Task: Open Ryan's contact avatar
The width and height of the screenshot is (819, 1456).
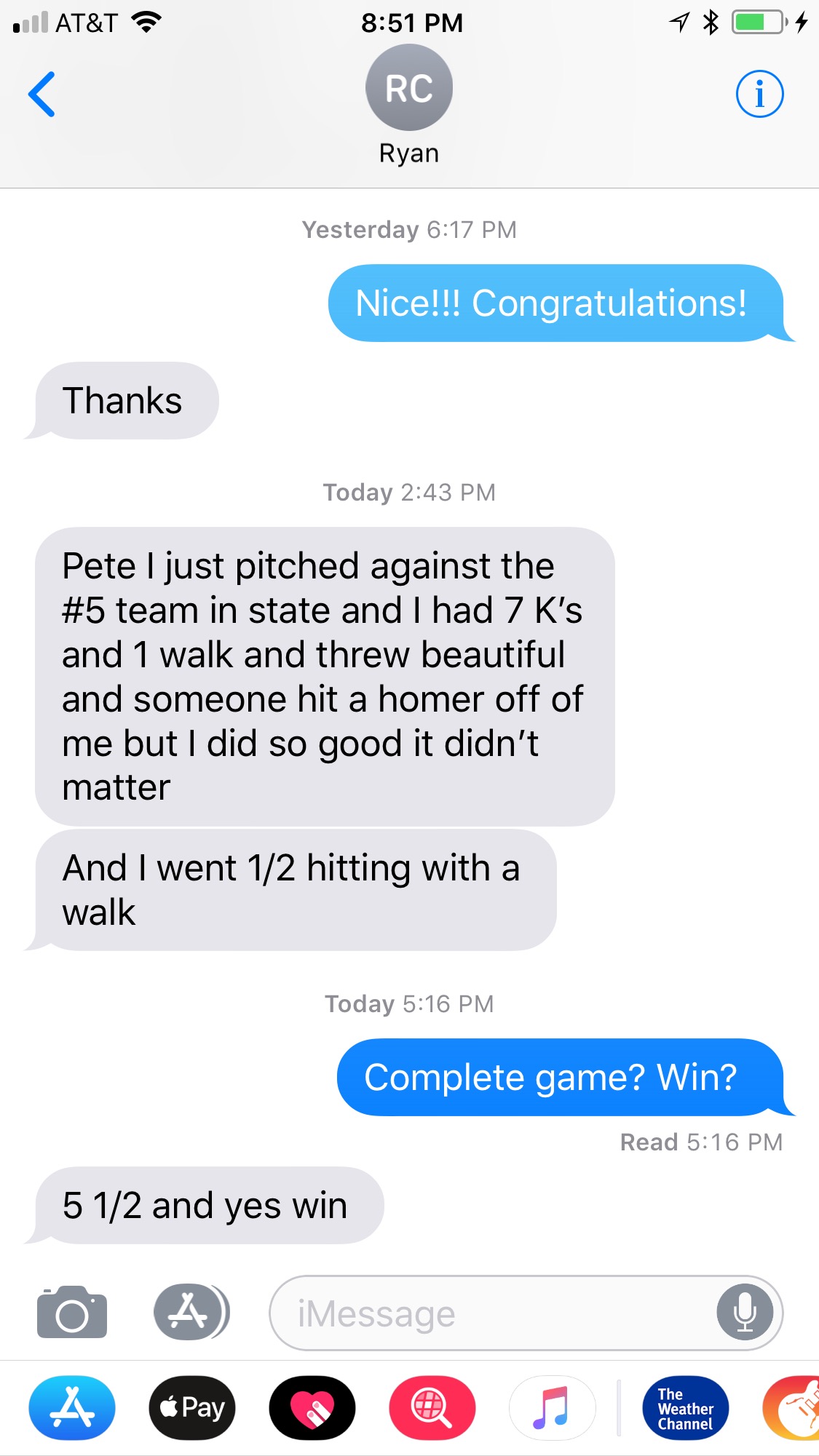Action: (409, 87)
